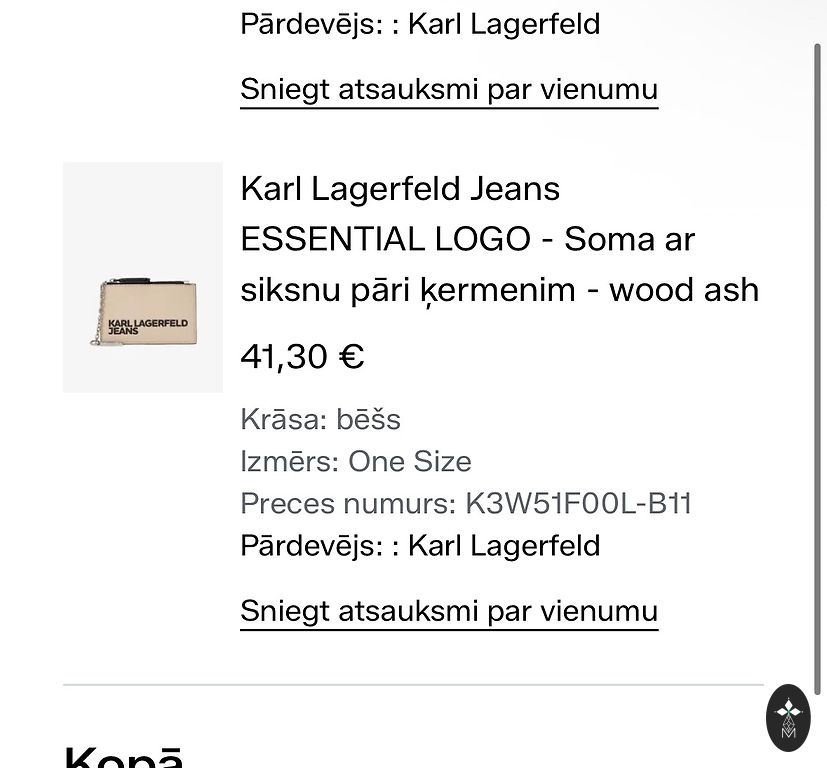The width and height of the screenshot is (827, 768).
Task: Open the Karl Lagerfeld Jeans bag thumbnail
Action: pos(143,277)
